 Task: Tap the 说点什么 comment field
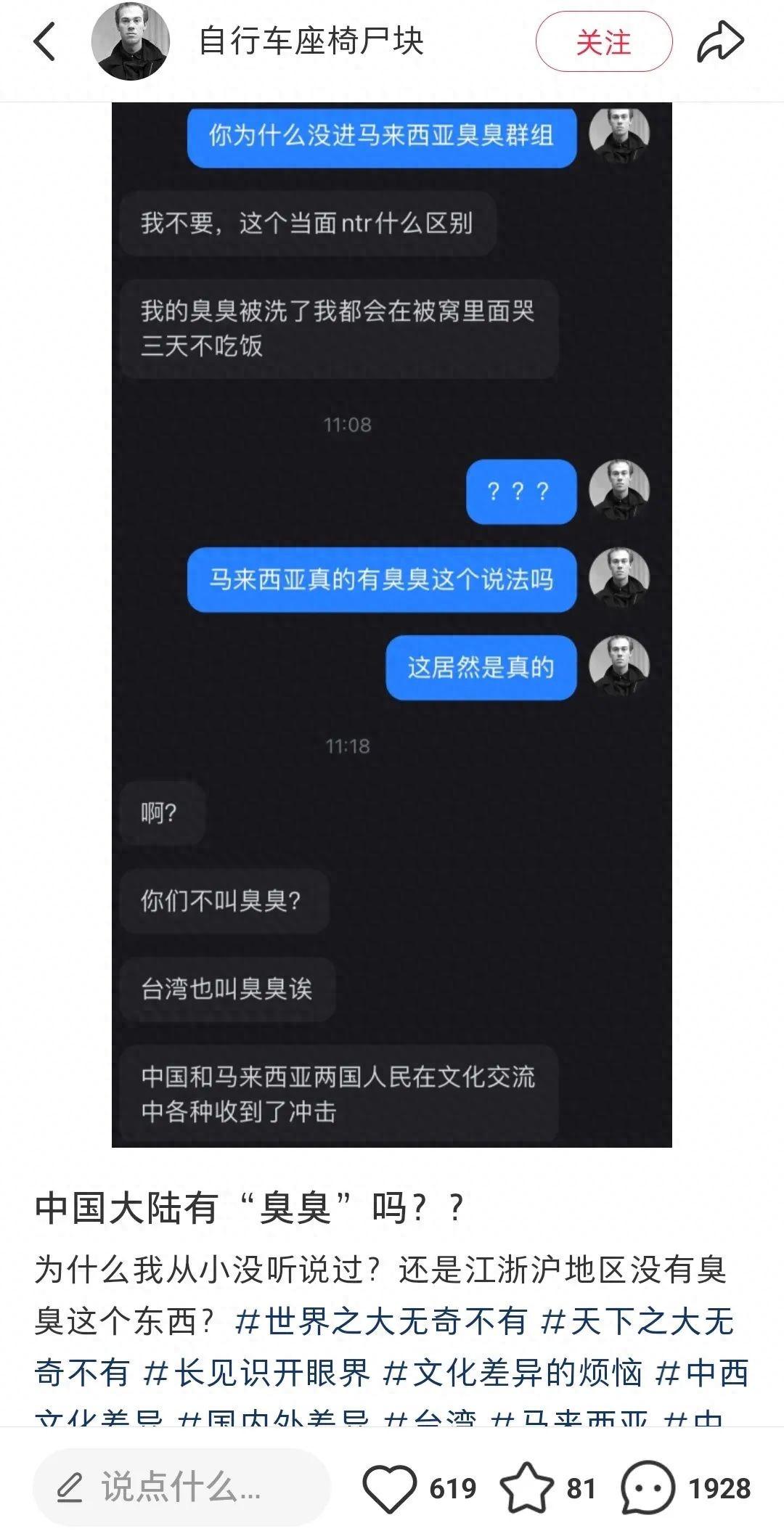click(x=181, y=1487)
